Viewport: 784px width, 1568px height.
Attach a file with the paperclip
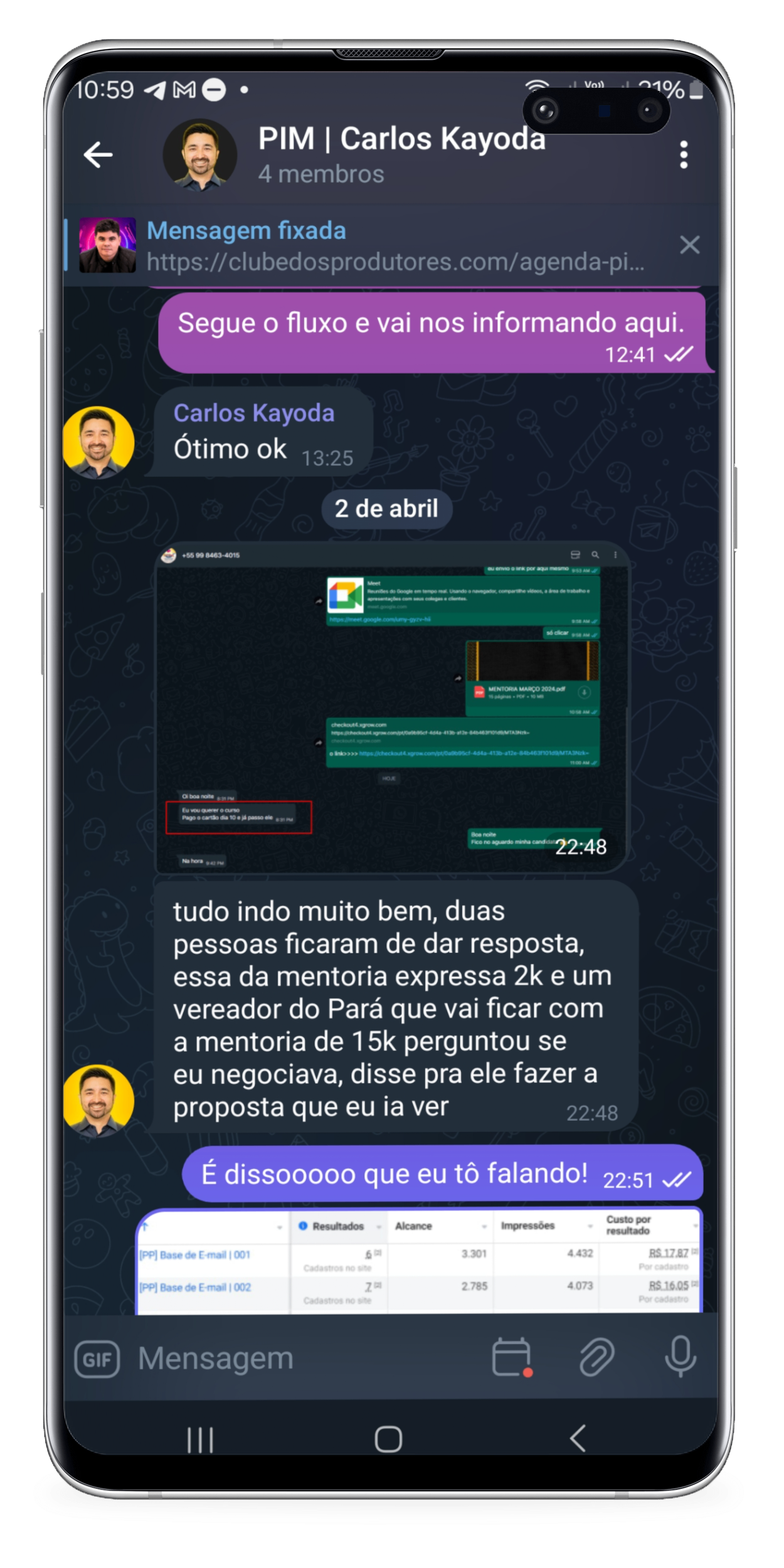[x=596, y=1358]
